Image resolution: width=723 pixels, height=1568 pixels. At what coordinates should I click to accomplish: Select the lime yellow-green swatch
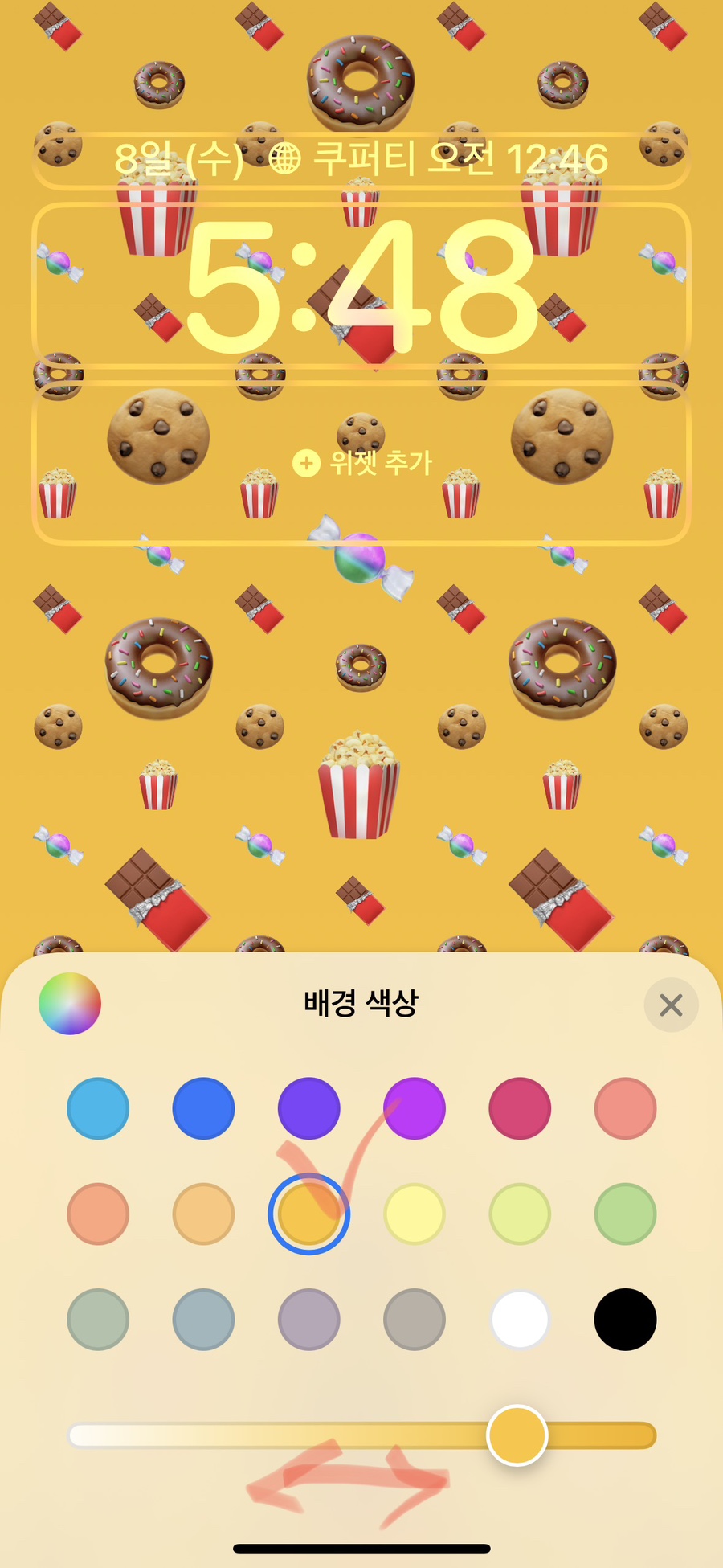520,1214
